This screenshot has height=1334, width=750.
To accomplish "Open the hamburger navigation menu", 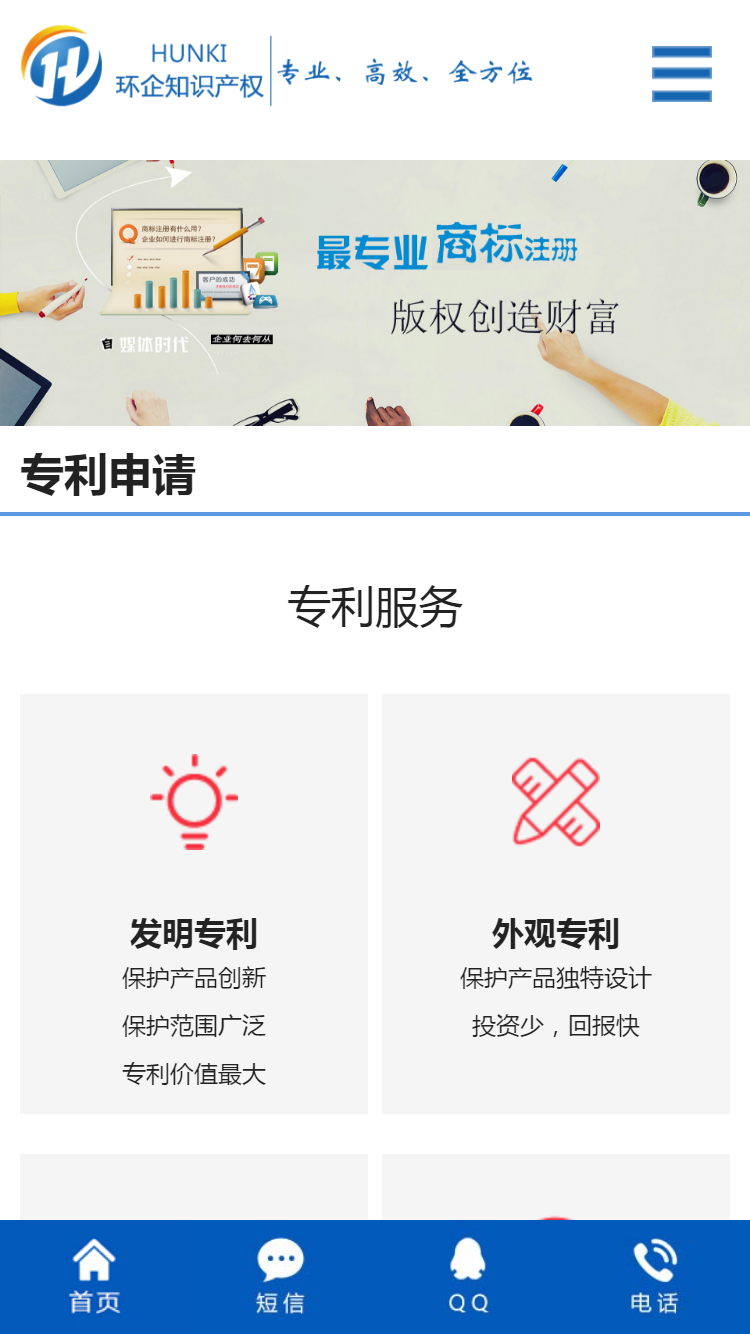I will click(681, 73).
